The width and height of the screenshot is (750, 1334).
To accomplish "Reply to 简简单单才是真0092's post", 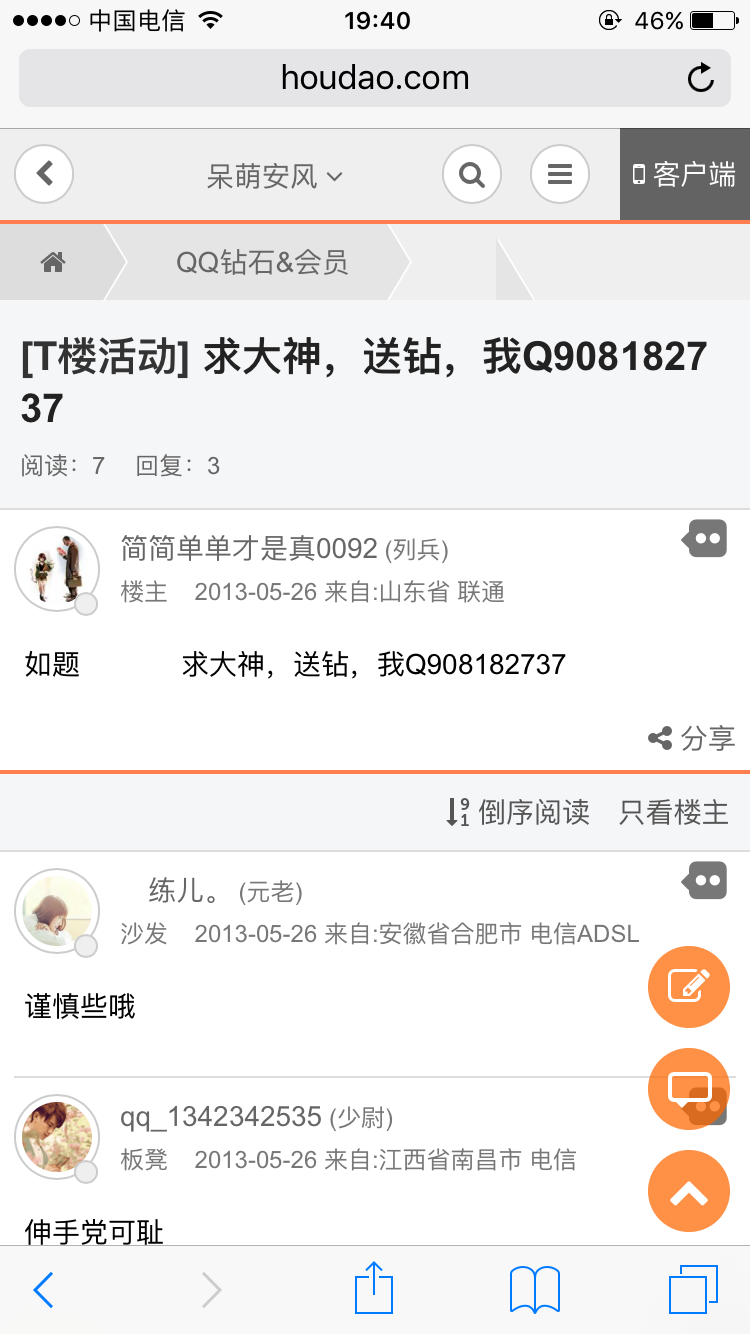I will 705,539.
